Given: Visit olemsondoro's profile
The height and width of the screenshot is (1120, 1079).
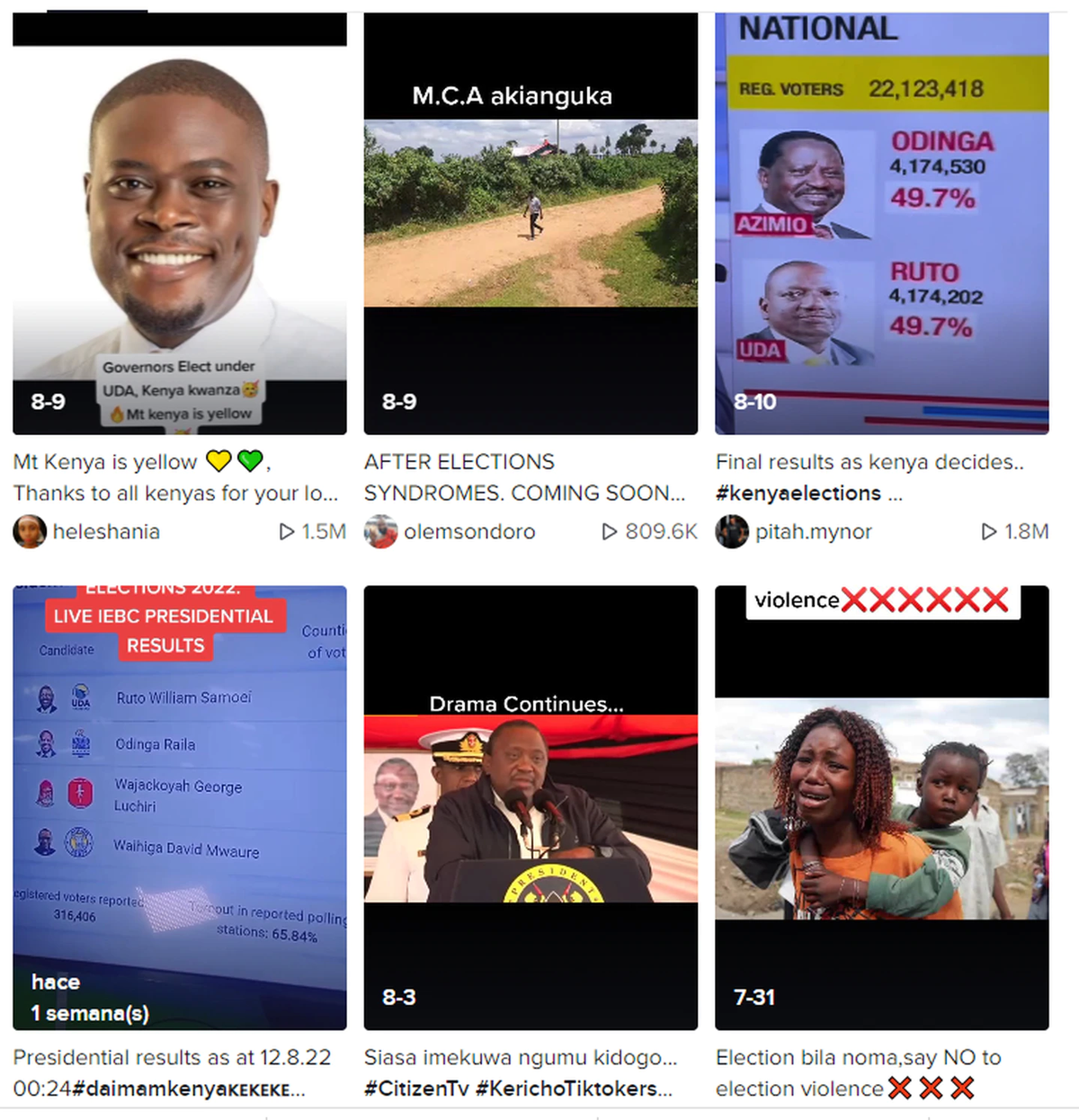Looking at the screenshot, I should [468, 532].
